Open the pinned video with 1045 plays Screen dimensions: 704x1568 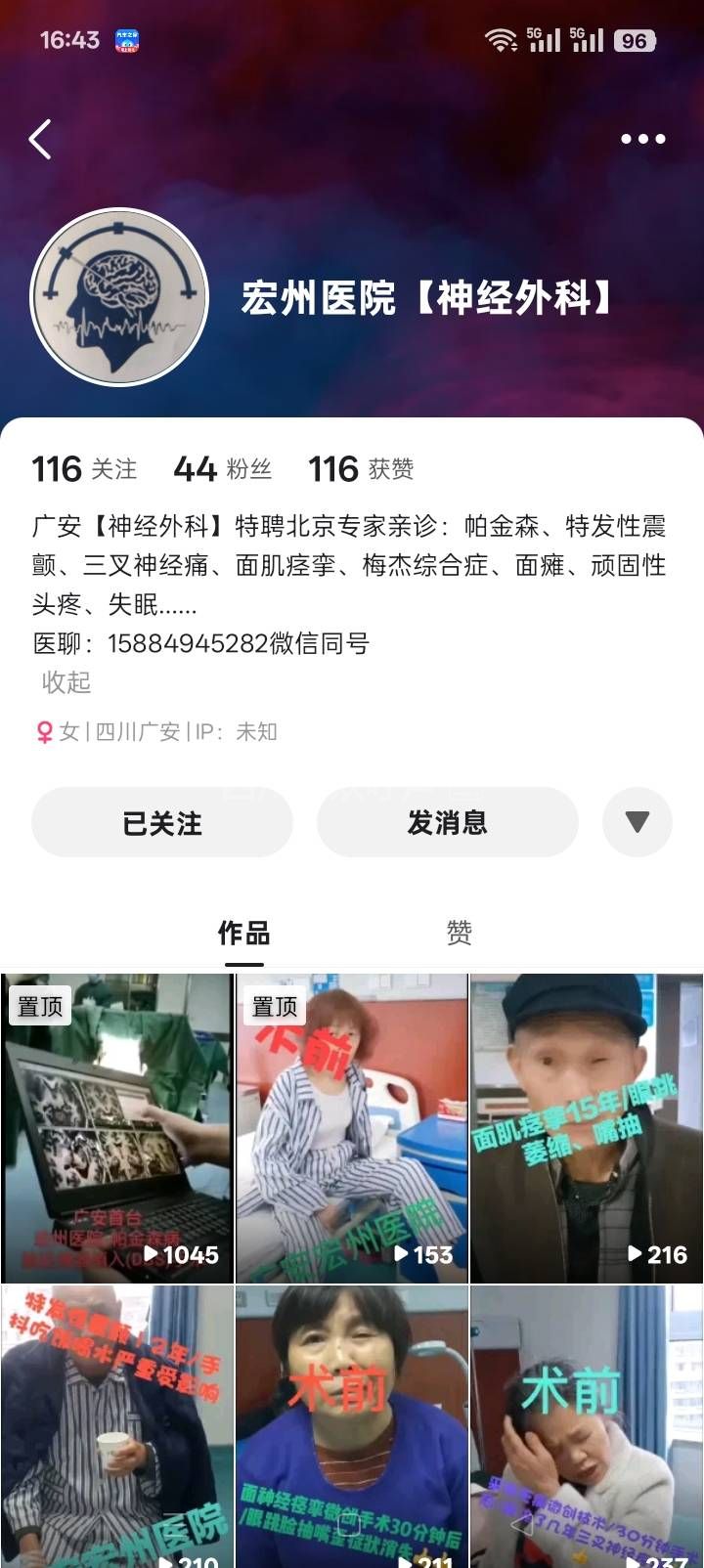117,1127
